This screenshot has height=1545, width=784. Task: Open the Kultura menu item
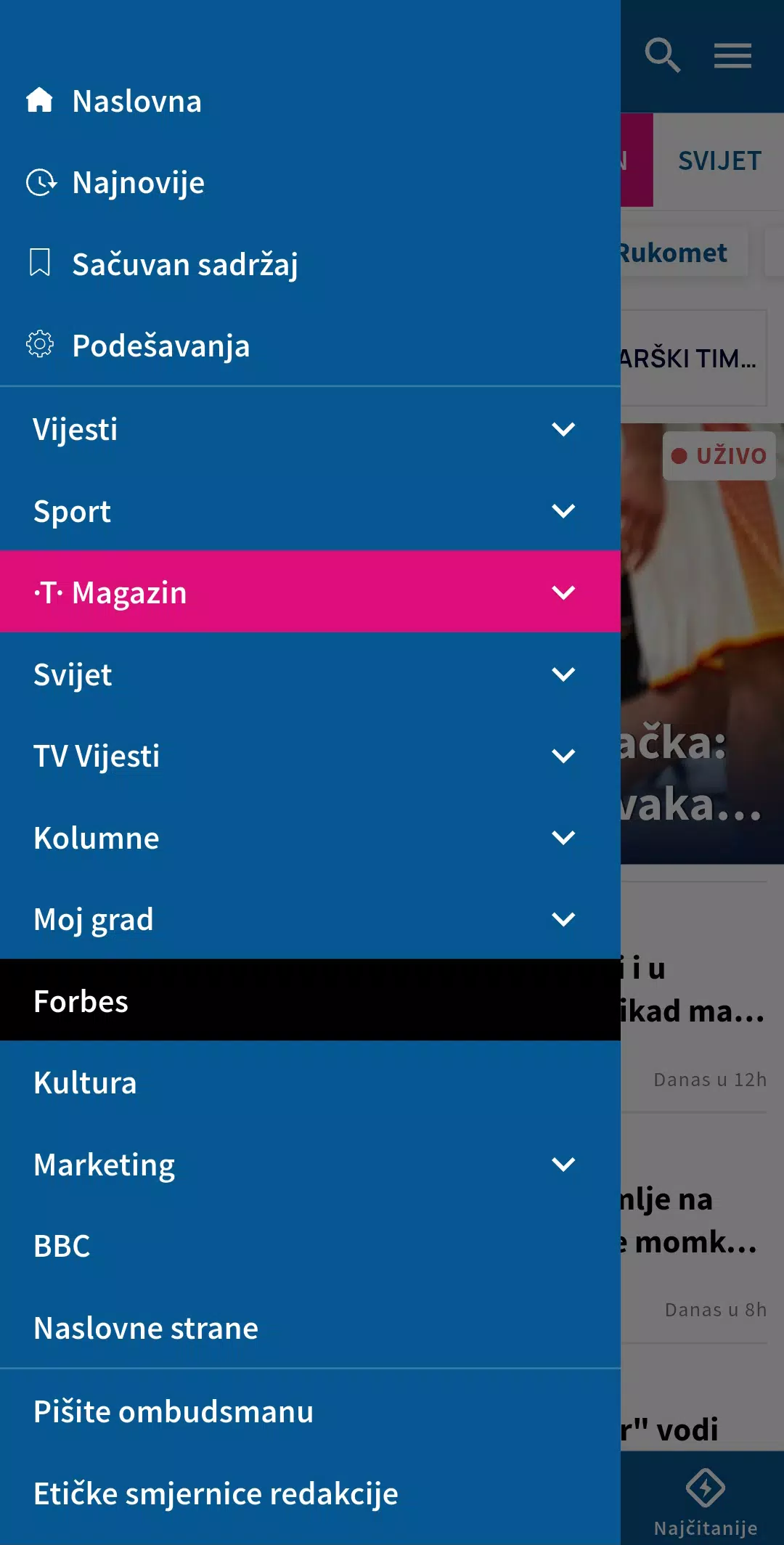[85, 1082]
